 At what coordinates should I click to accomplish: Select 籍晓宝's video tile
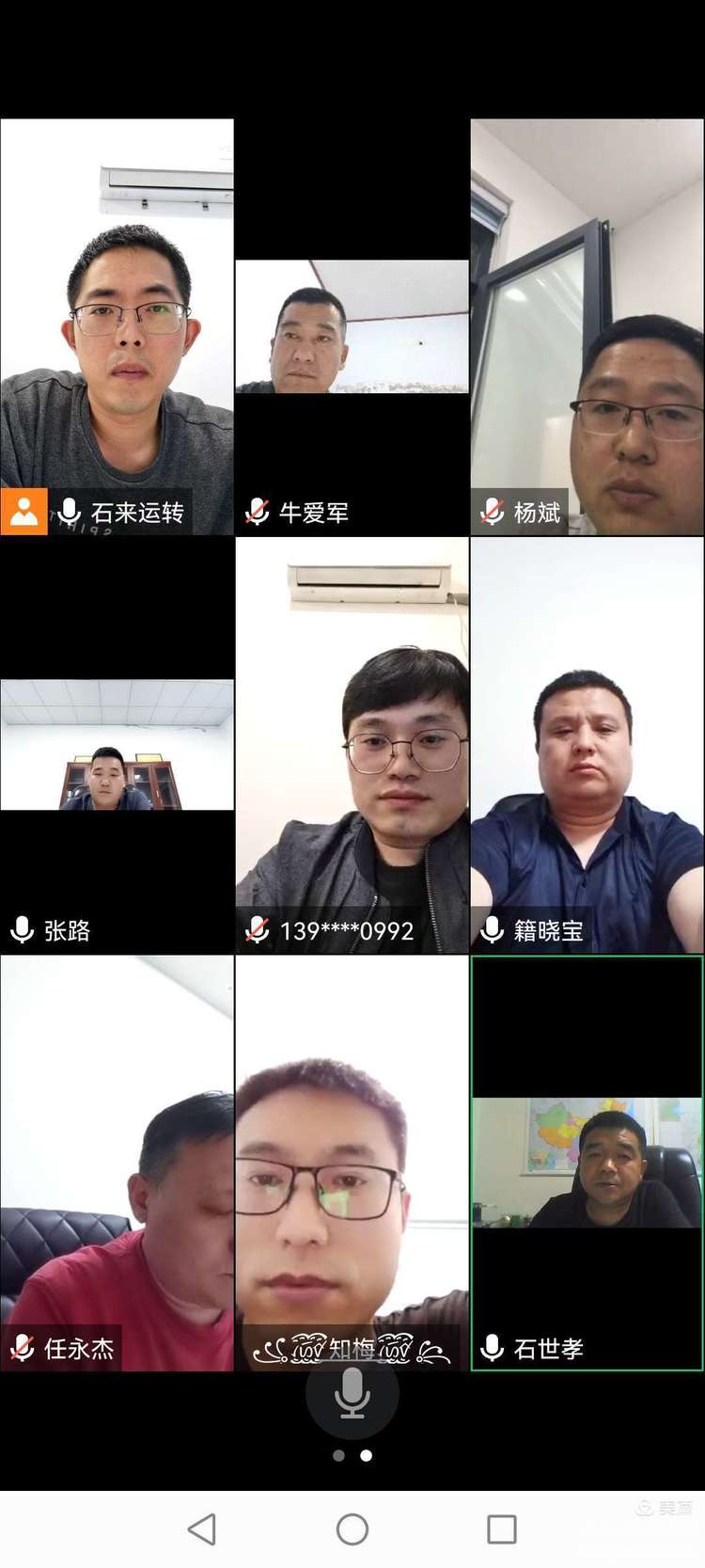587,744
